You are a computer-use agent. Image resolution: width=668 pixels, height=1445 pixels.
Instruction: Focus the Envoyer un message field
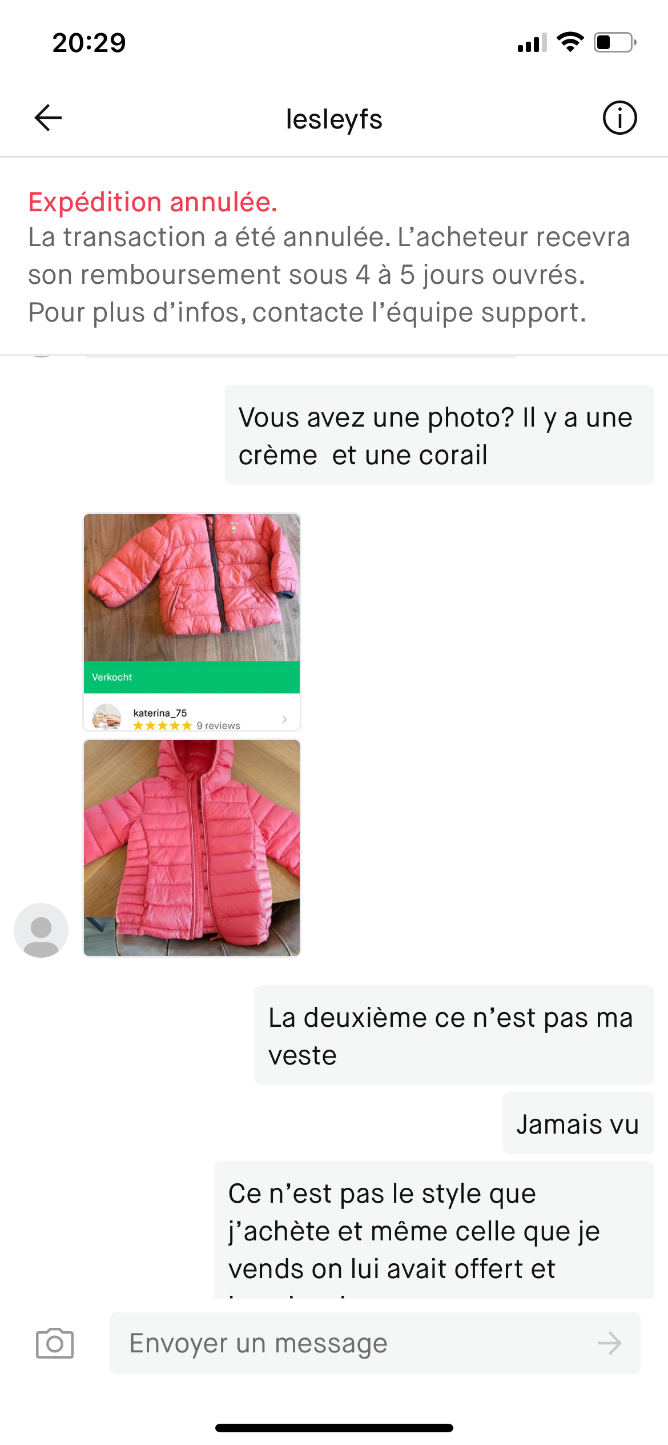tap(350, 1343)
